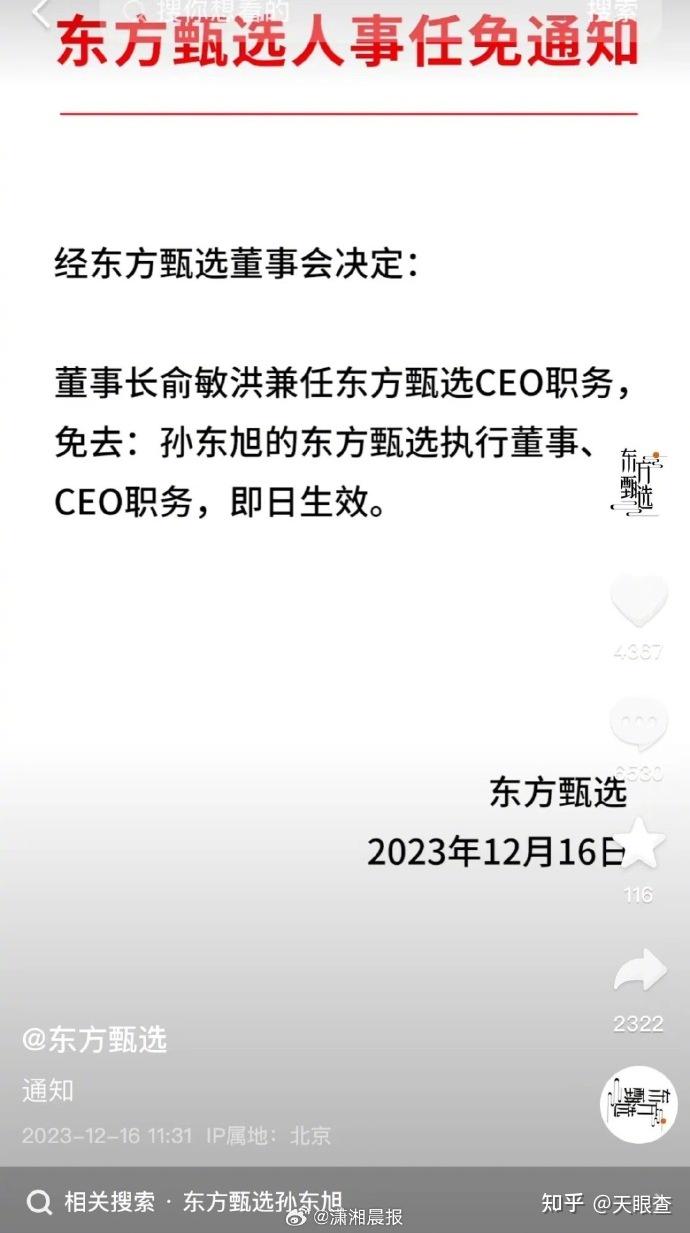Viewport: 690px width, 1233px height.
Task: Go back using the top-left arrow
Action: (x=41, y=13)
